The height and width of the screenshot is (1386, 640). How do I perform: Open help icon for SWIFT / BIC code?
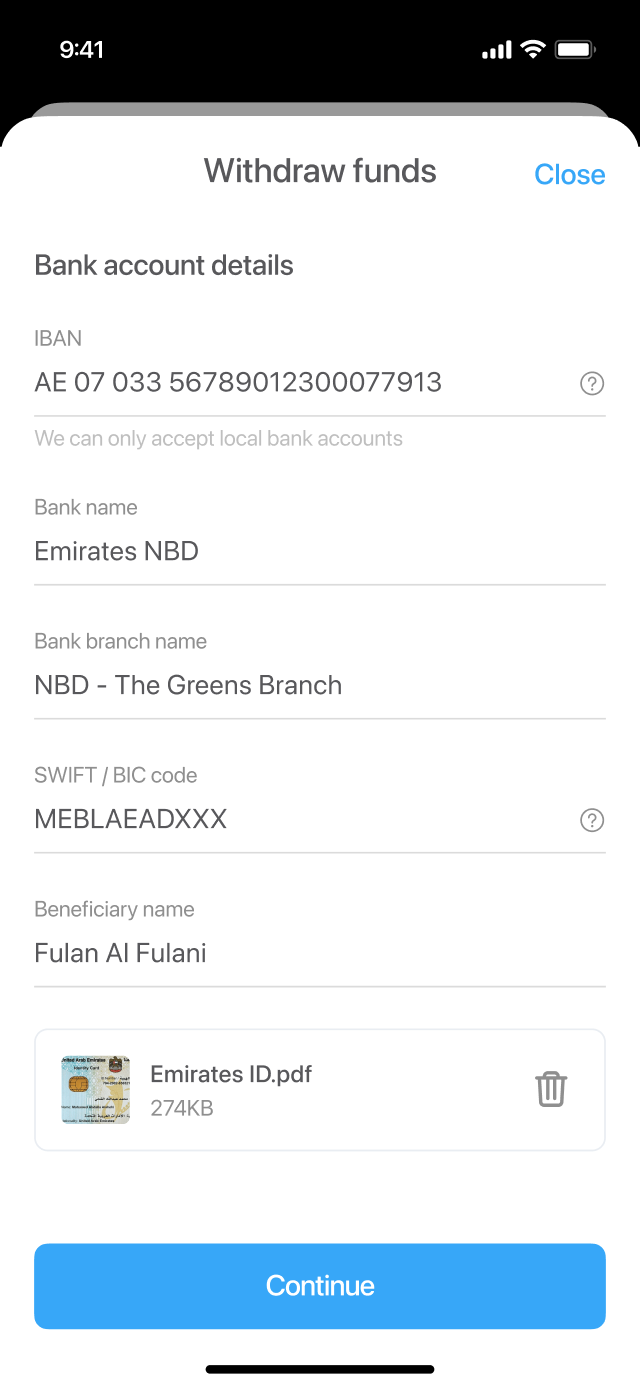(x=592, y=821)
